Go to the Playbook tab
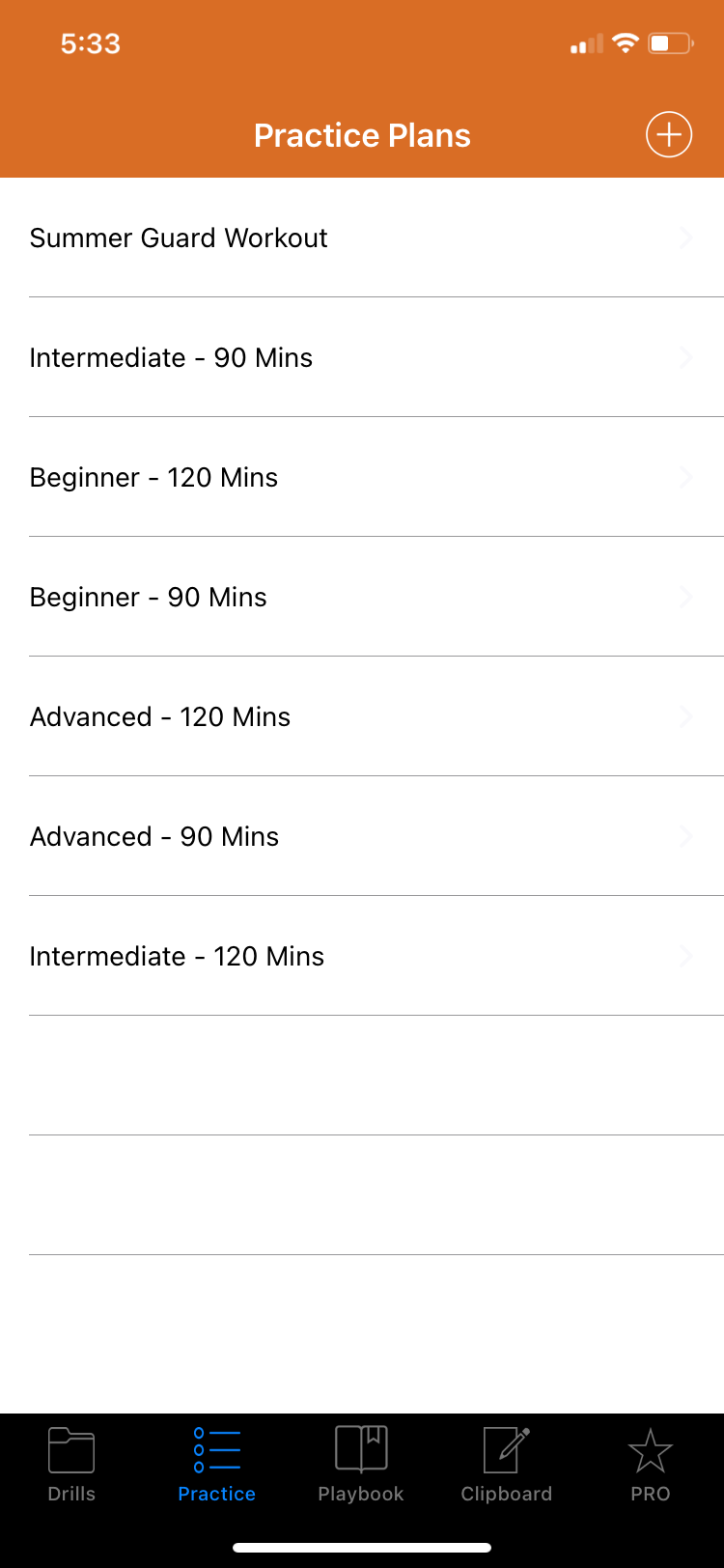Viewport: 724px width, 1568px height. [361, 1464]
